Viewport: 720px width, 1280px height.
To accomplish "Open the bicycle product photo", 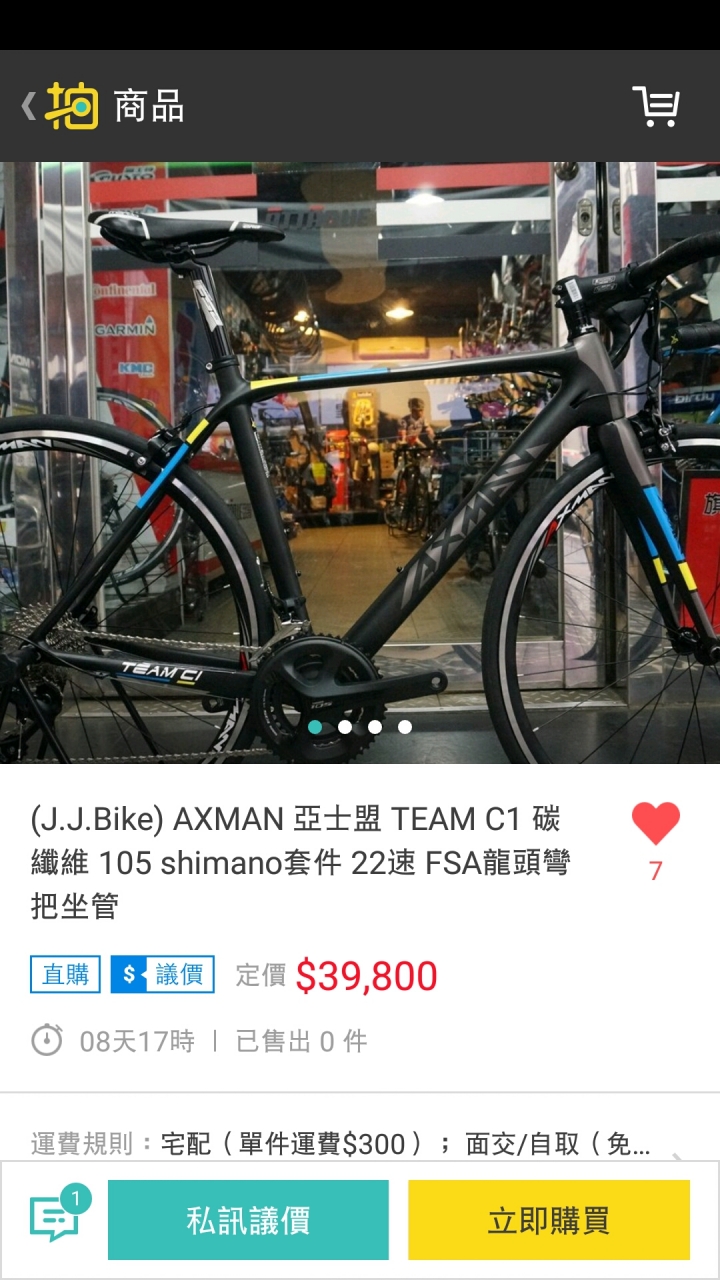I will coord(360,460).
